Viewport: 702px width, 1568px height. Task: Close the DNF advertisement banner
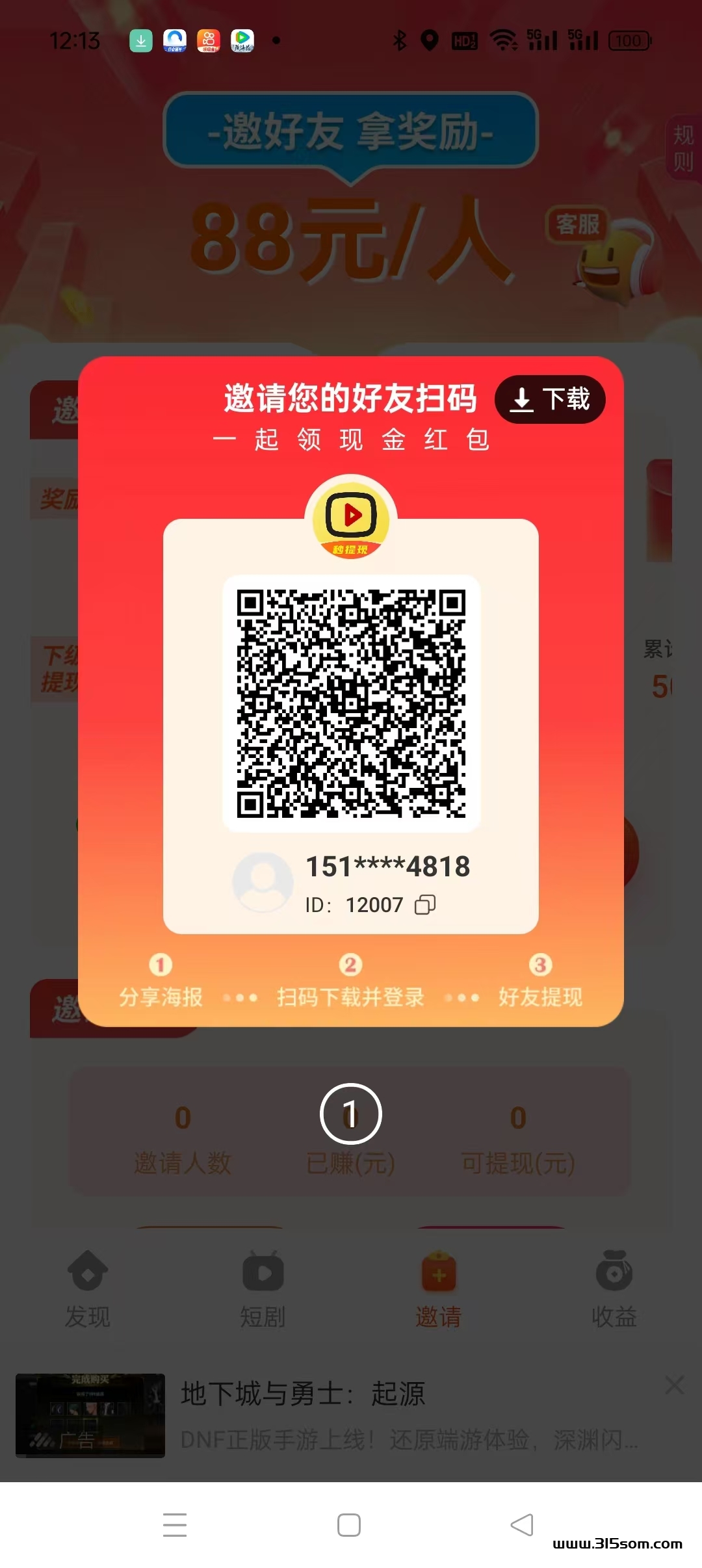point(674,1385)
